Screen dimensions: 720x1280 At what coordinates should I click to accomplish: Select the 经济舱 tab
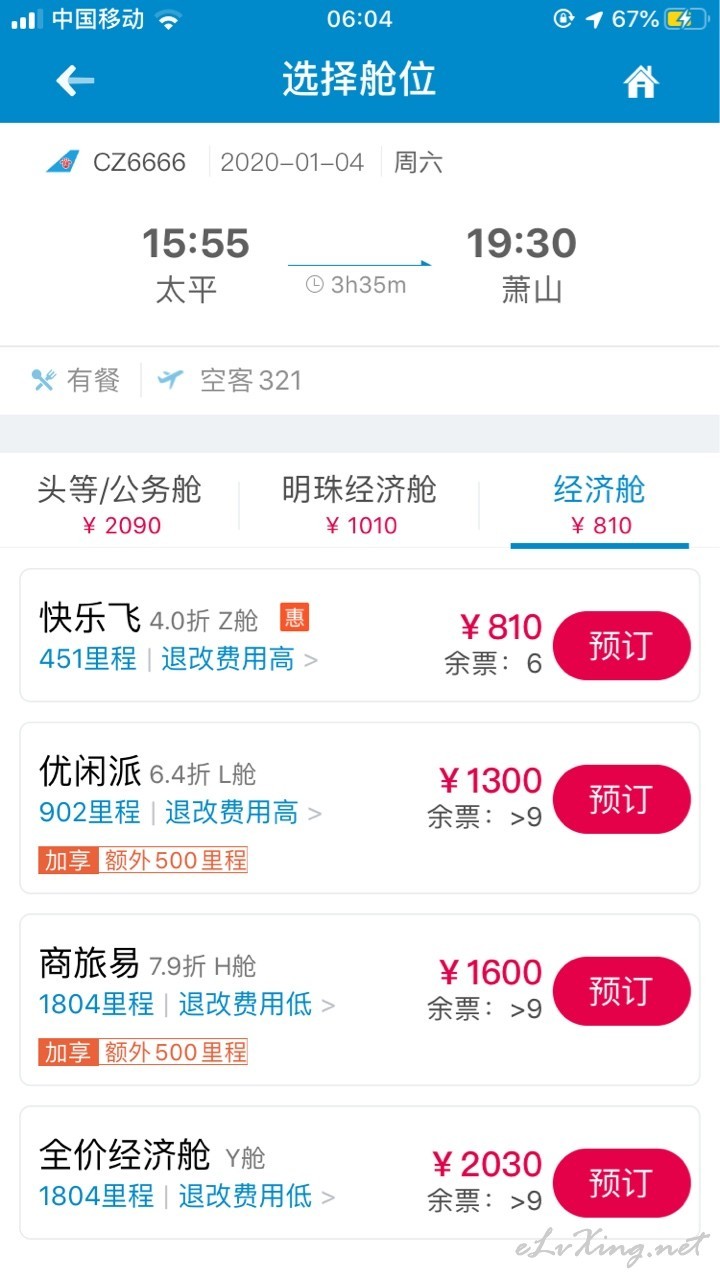point(600,505)
